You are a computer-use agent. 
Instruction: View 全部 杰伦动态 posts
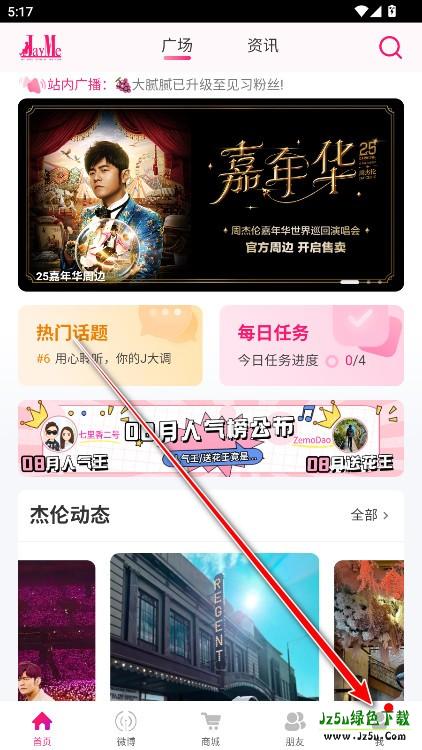(x=370, y=515)
